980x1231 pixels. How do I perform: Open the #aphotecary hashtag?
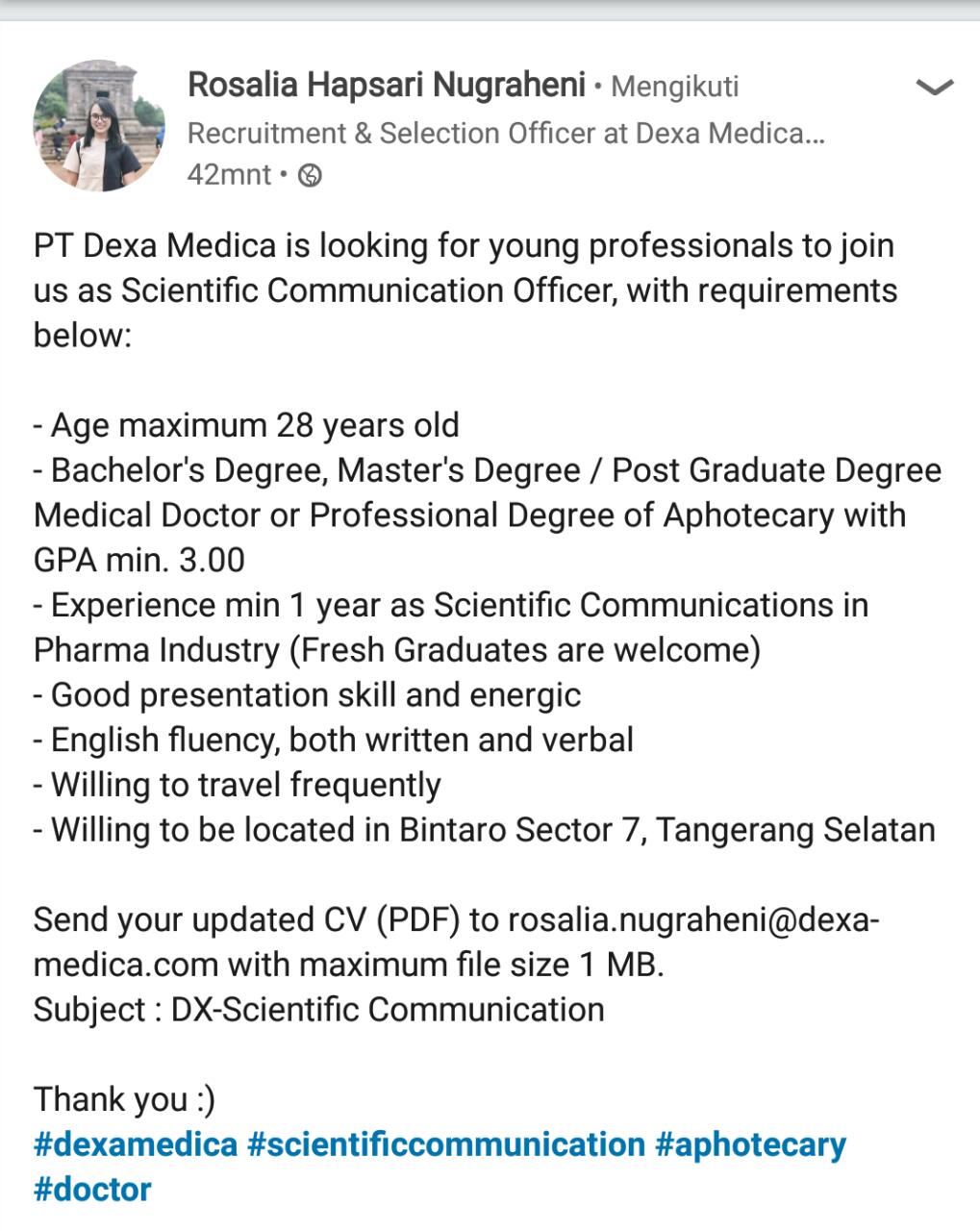point(750,1144)
